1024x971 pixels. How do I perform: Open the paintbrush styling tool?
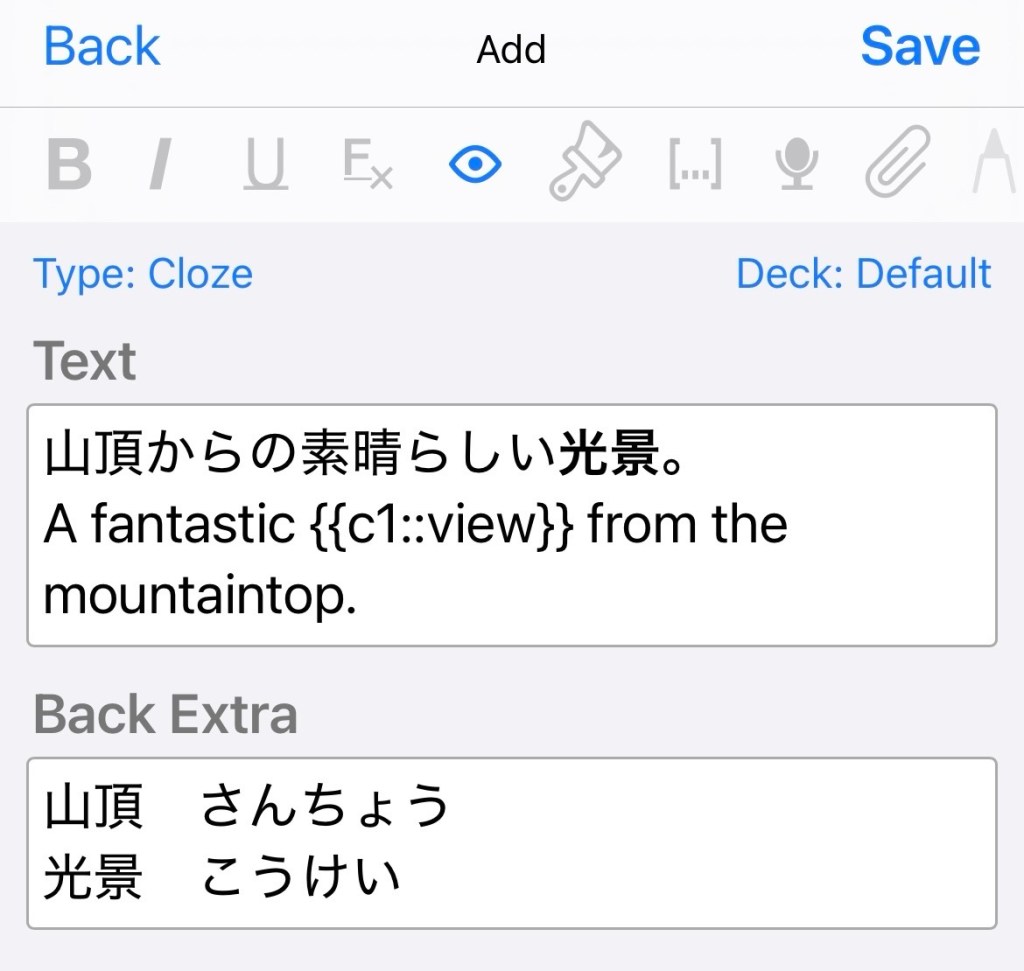point(584,164)
